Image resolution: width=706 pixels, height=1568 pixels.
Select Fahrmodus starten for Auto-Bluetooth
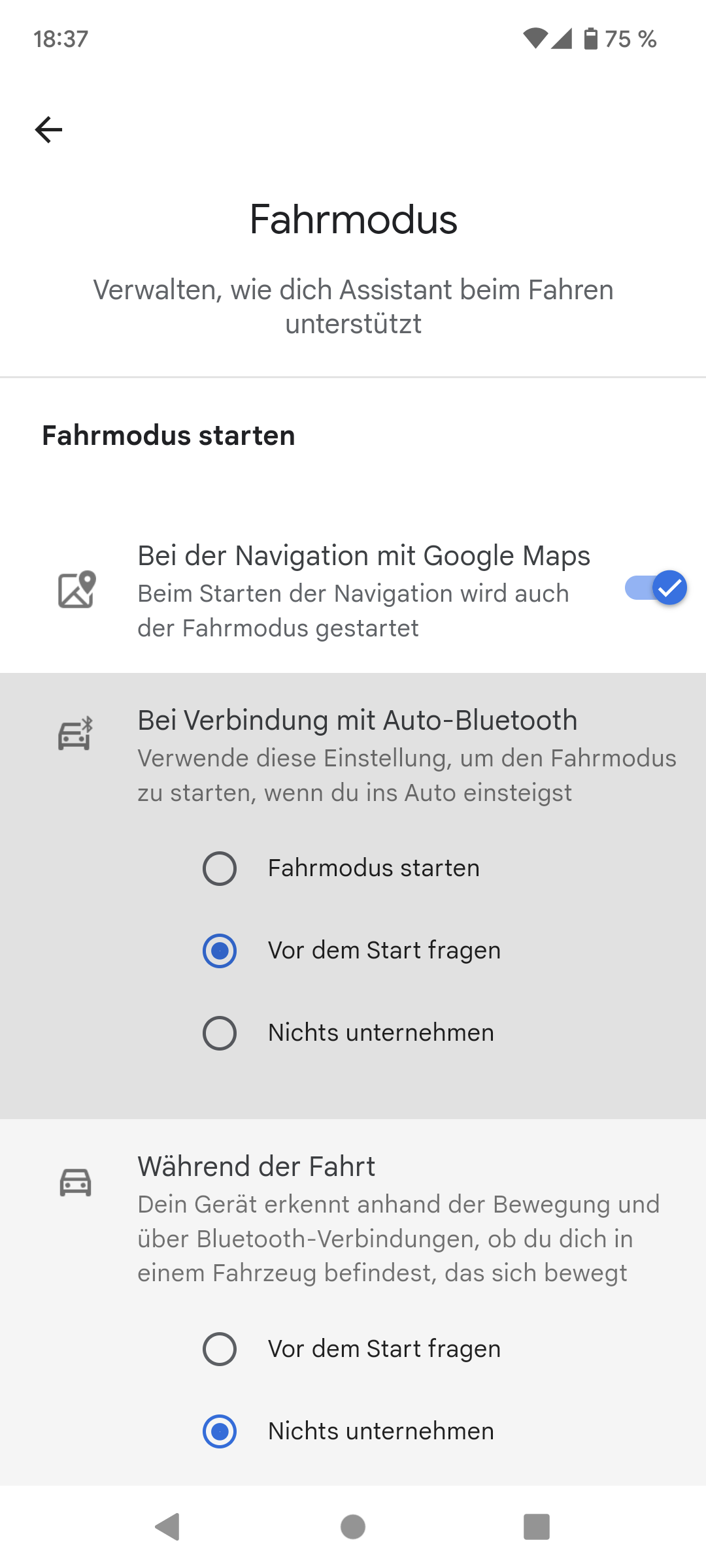[220, 868]
